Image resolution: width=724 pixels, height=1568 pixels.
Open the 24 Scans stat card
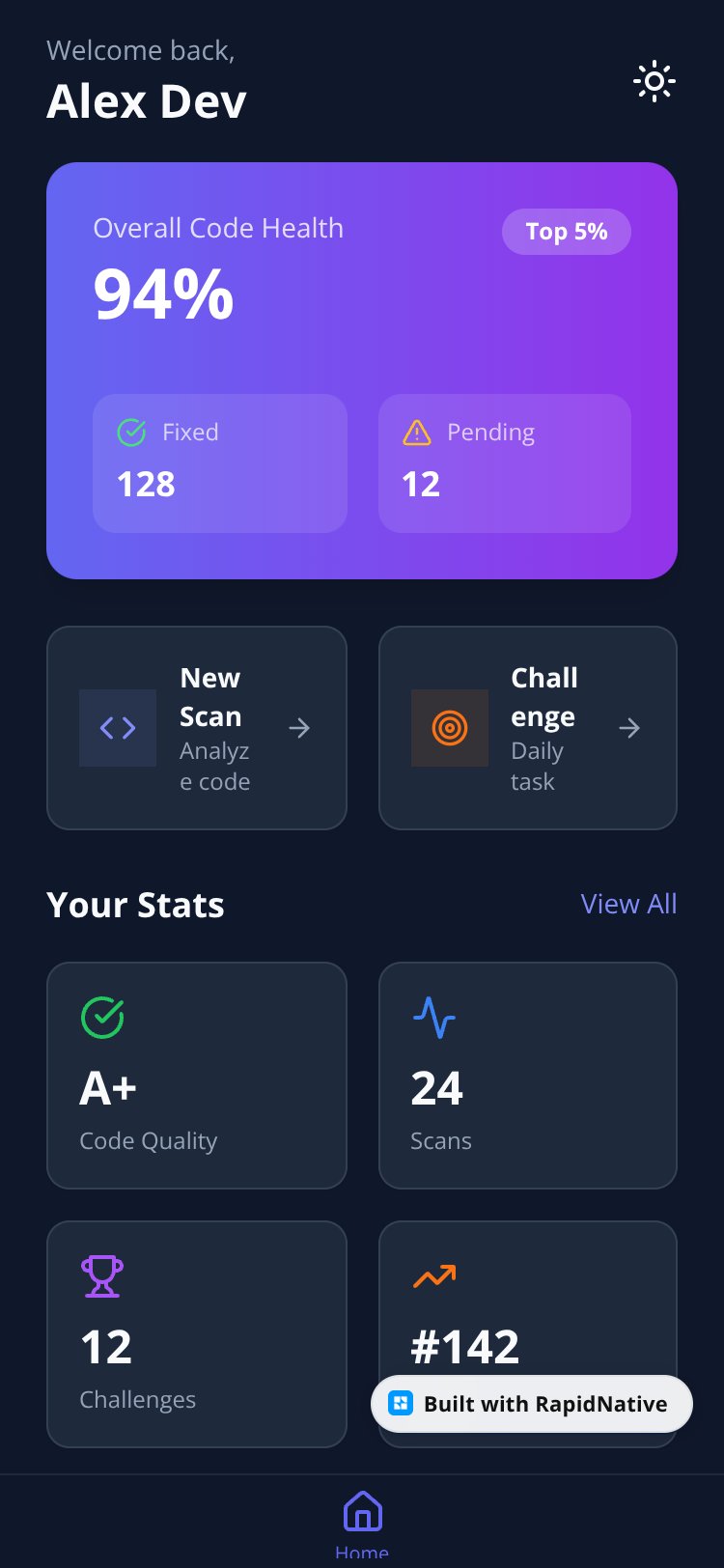(x=528, y=1076)
